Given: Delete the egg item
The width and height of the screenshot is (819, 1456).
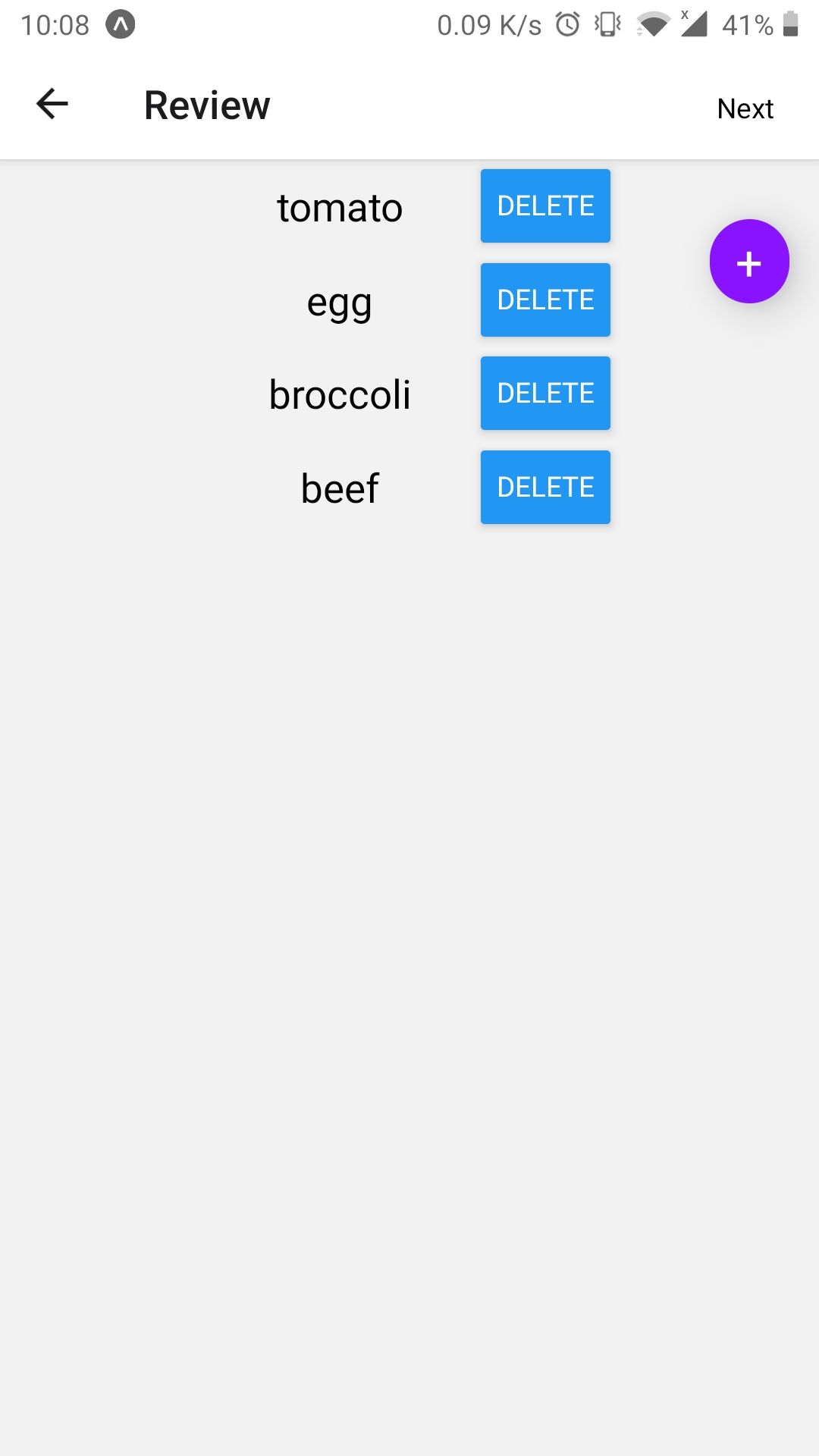Looking at the screenshot, I should (x=545, y=300).
